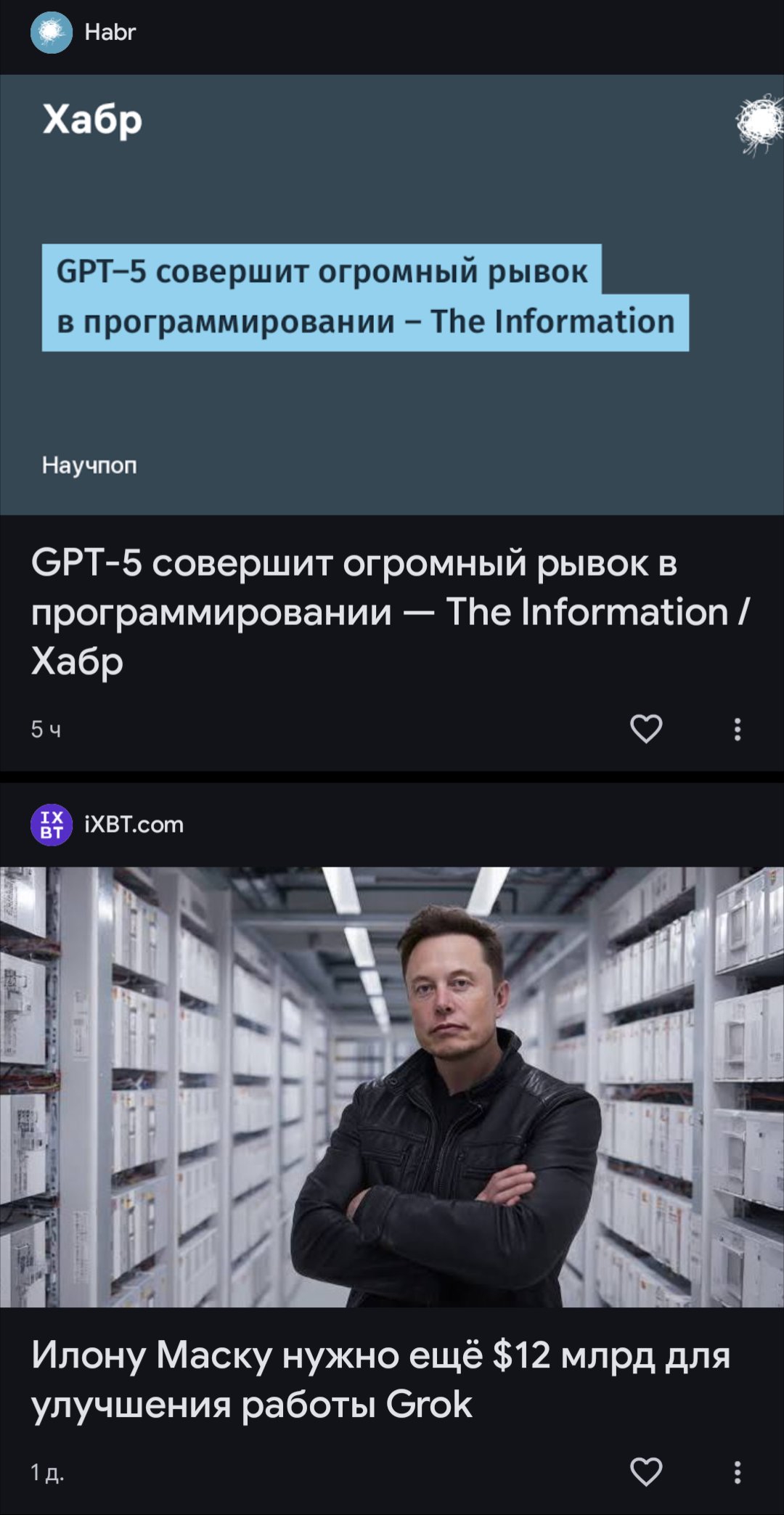The image size is (784, 1515).
Task: Open overflow menu for the Habr article
Action: click(x=737, y=730)
